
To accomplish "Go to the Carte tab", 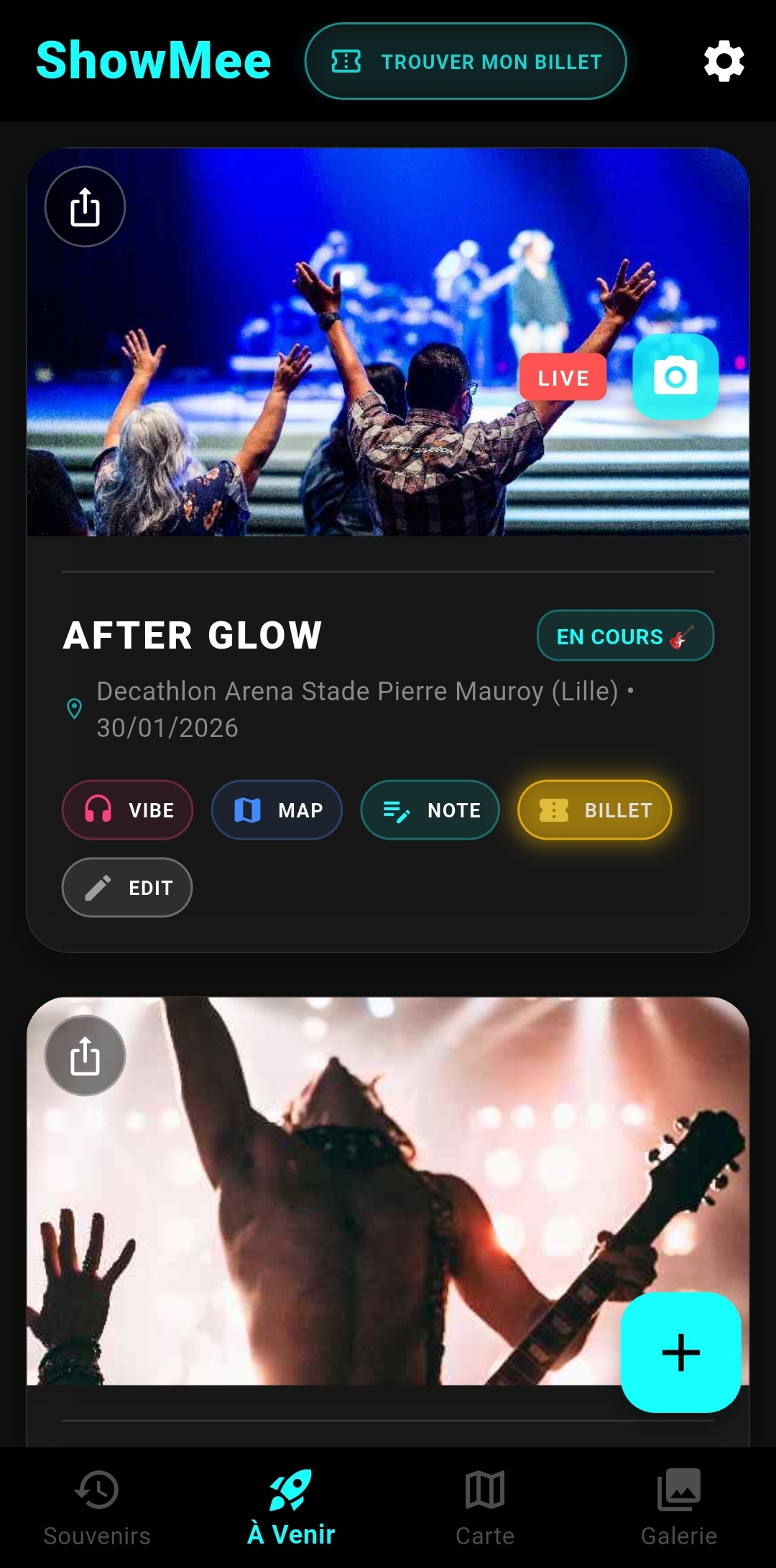I will click(485, 1507).
